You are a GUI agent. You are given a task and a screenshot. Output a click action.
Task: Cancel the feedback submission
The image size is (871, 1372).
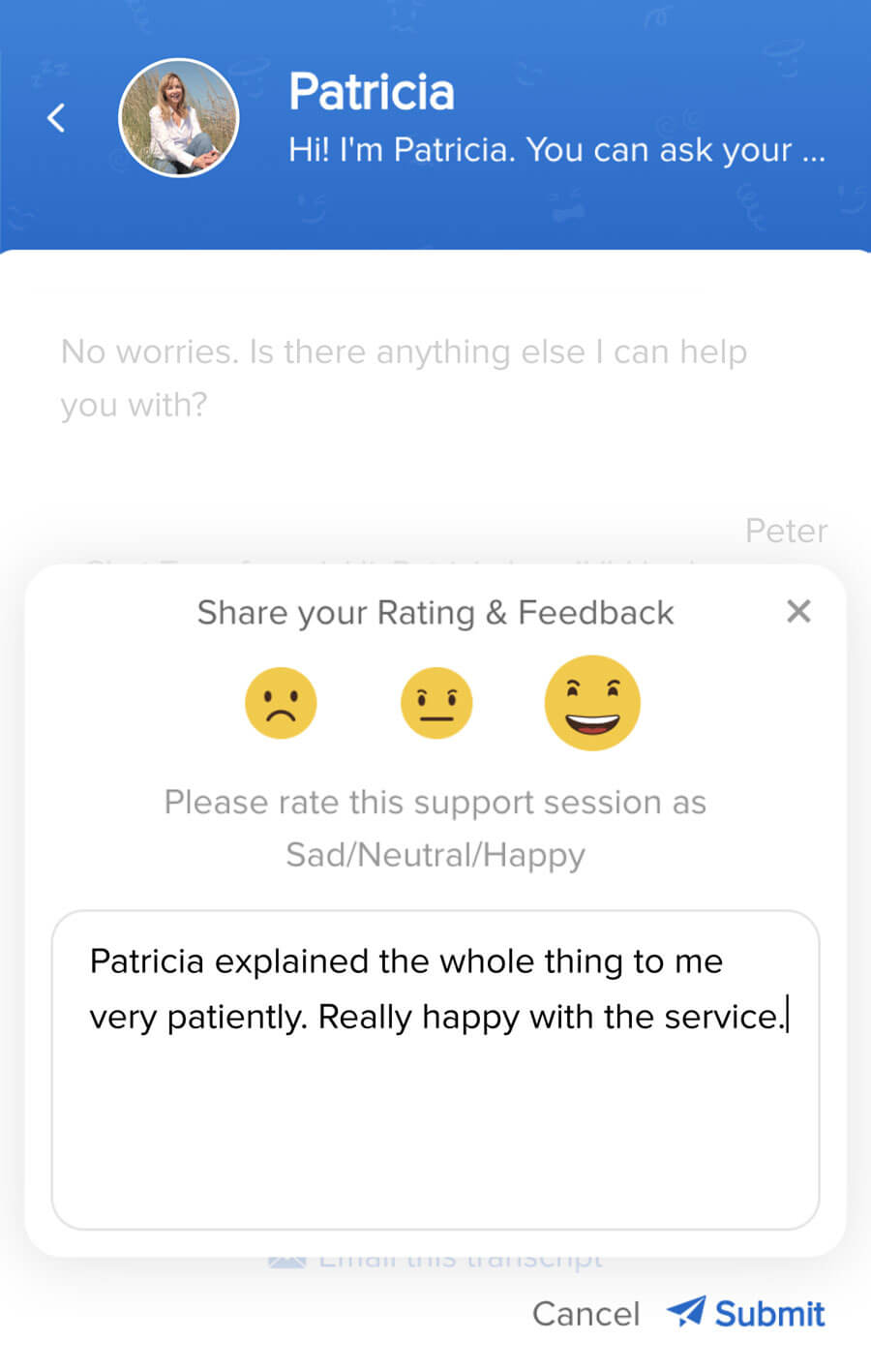pos(585,1312)
